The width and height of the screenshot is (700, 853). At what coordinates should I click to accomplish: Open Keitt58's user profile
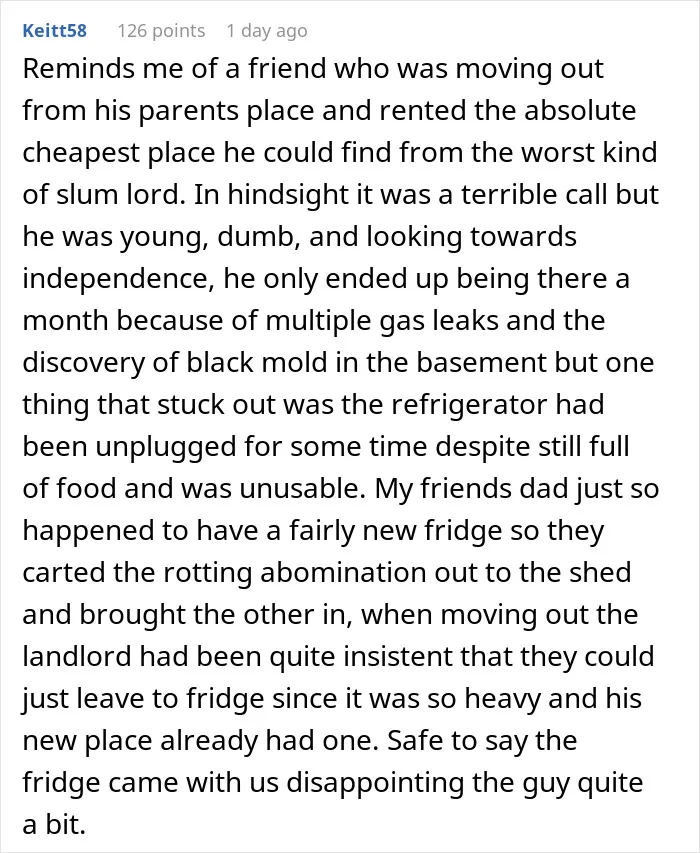[x=54, y=30]
